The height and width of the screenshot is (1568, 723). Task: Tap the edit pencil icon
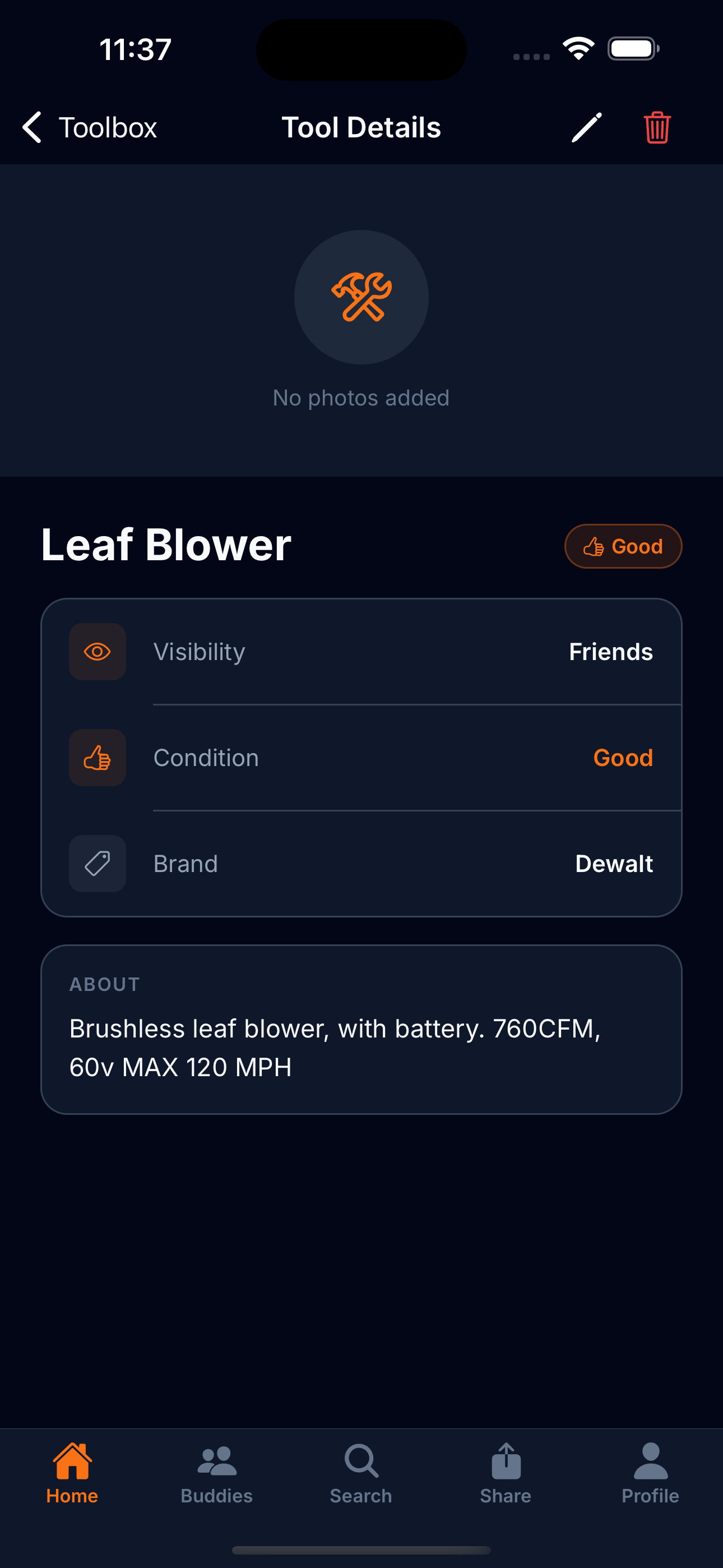pos(586,127)
